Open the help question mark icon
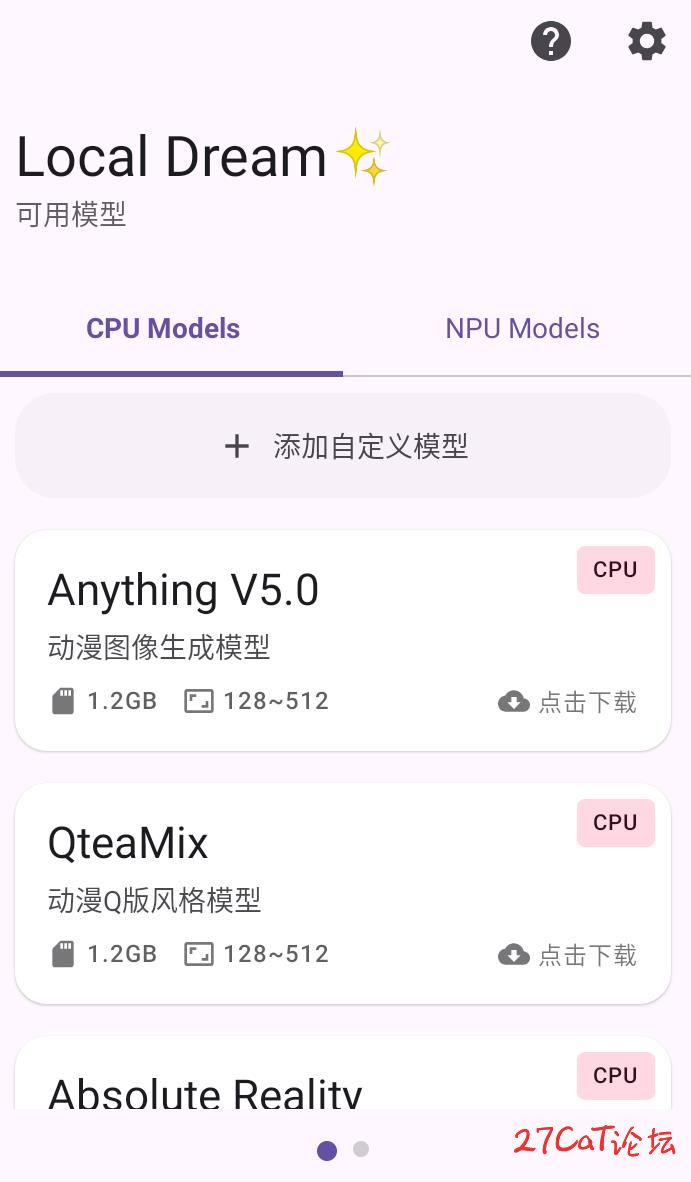 pyautogui.click(x=550, y=42)
